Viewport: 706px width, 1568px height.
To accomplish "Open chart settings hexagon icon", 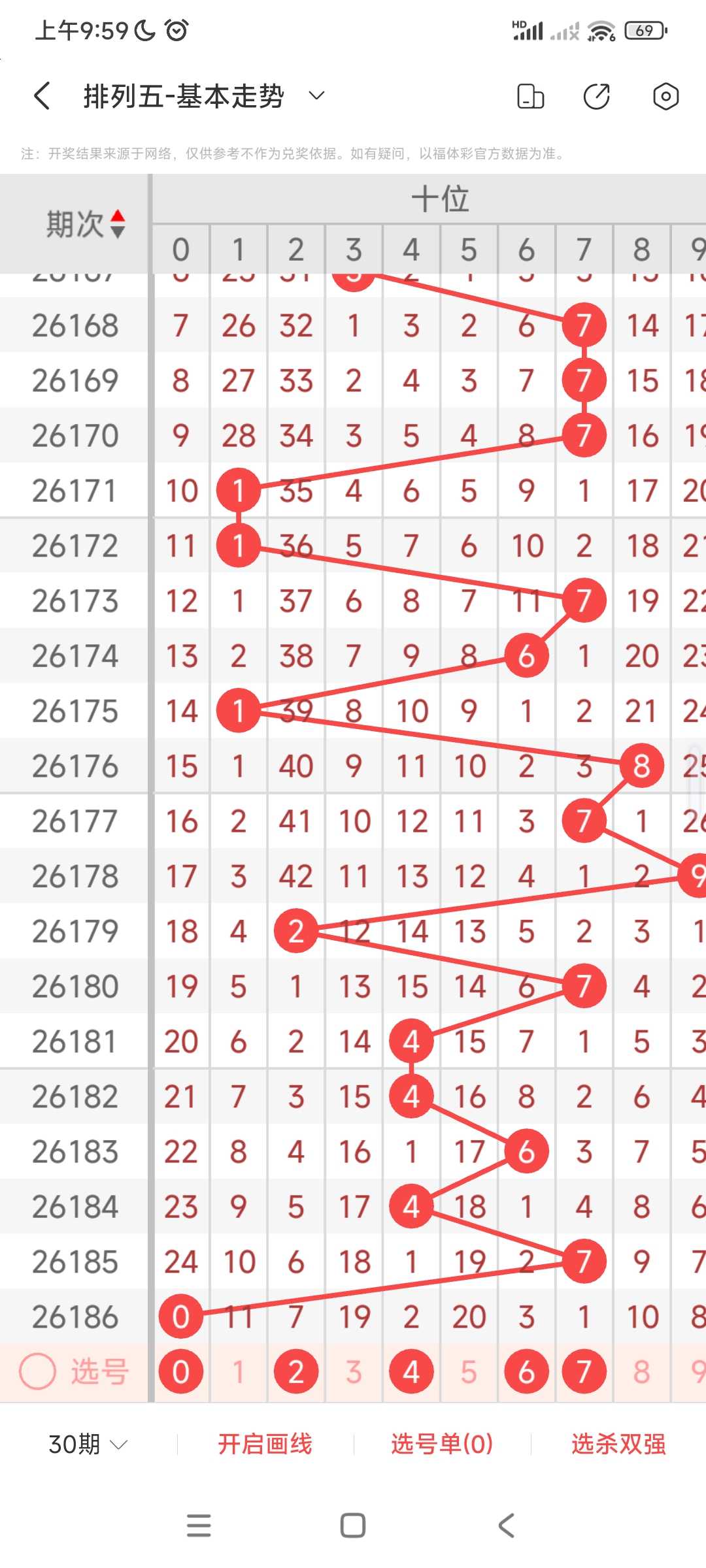I will coord(665,97).
